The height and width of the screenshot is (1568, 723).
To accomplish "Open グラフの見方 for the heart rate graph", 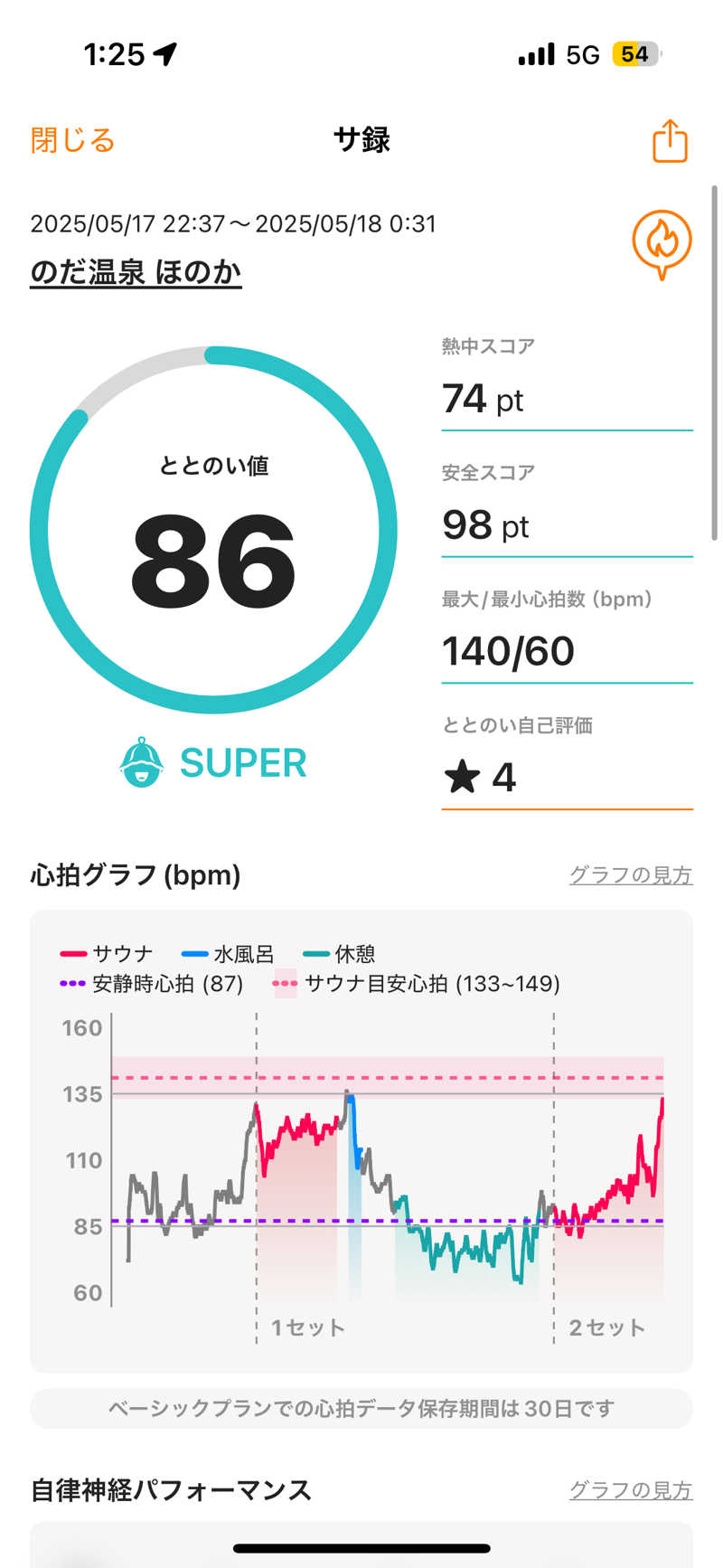I will [631, 874].
